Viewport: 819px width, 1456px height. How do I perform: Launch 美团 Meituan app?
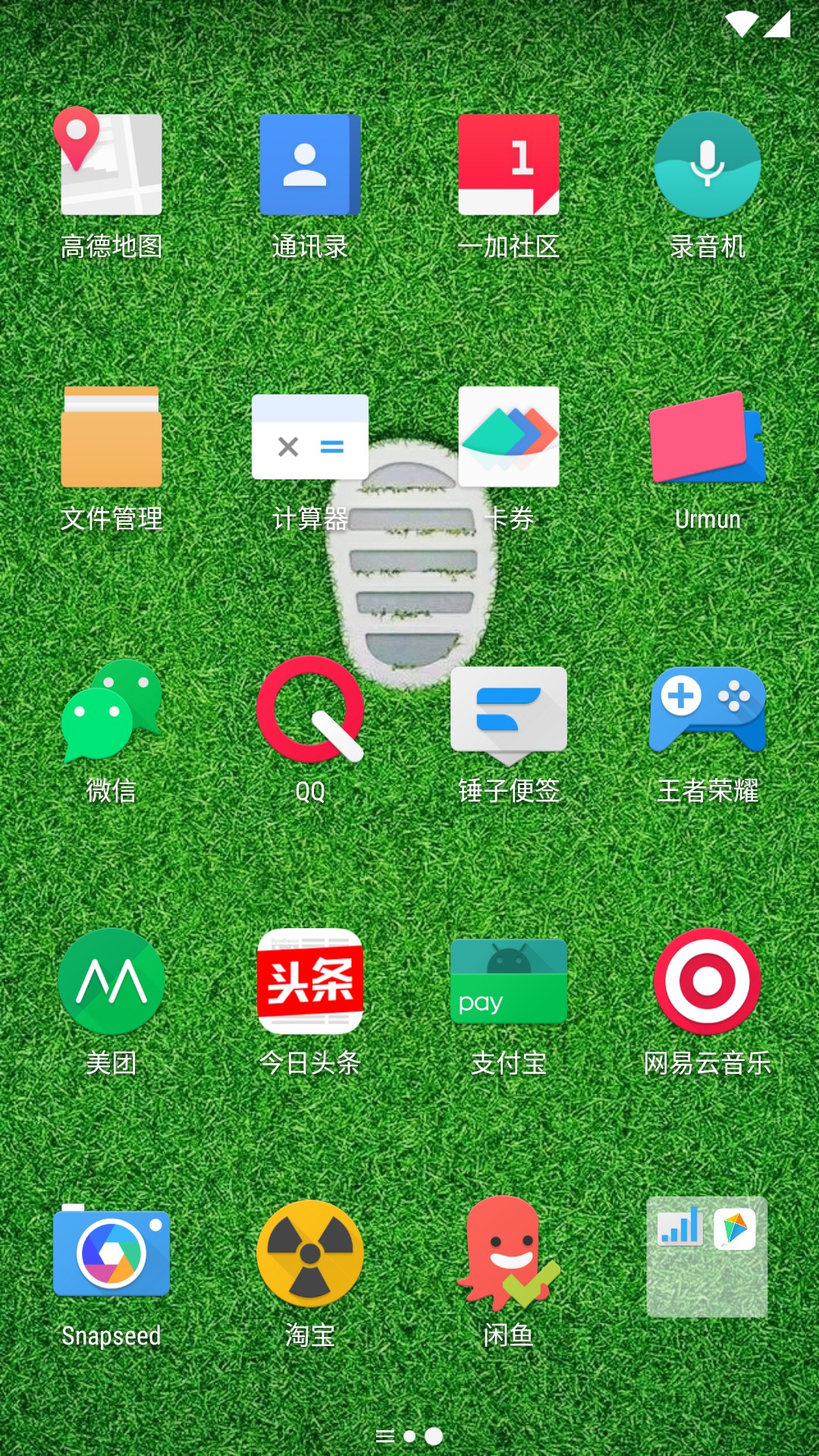(x=111, y=984)
